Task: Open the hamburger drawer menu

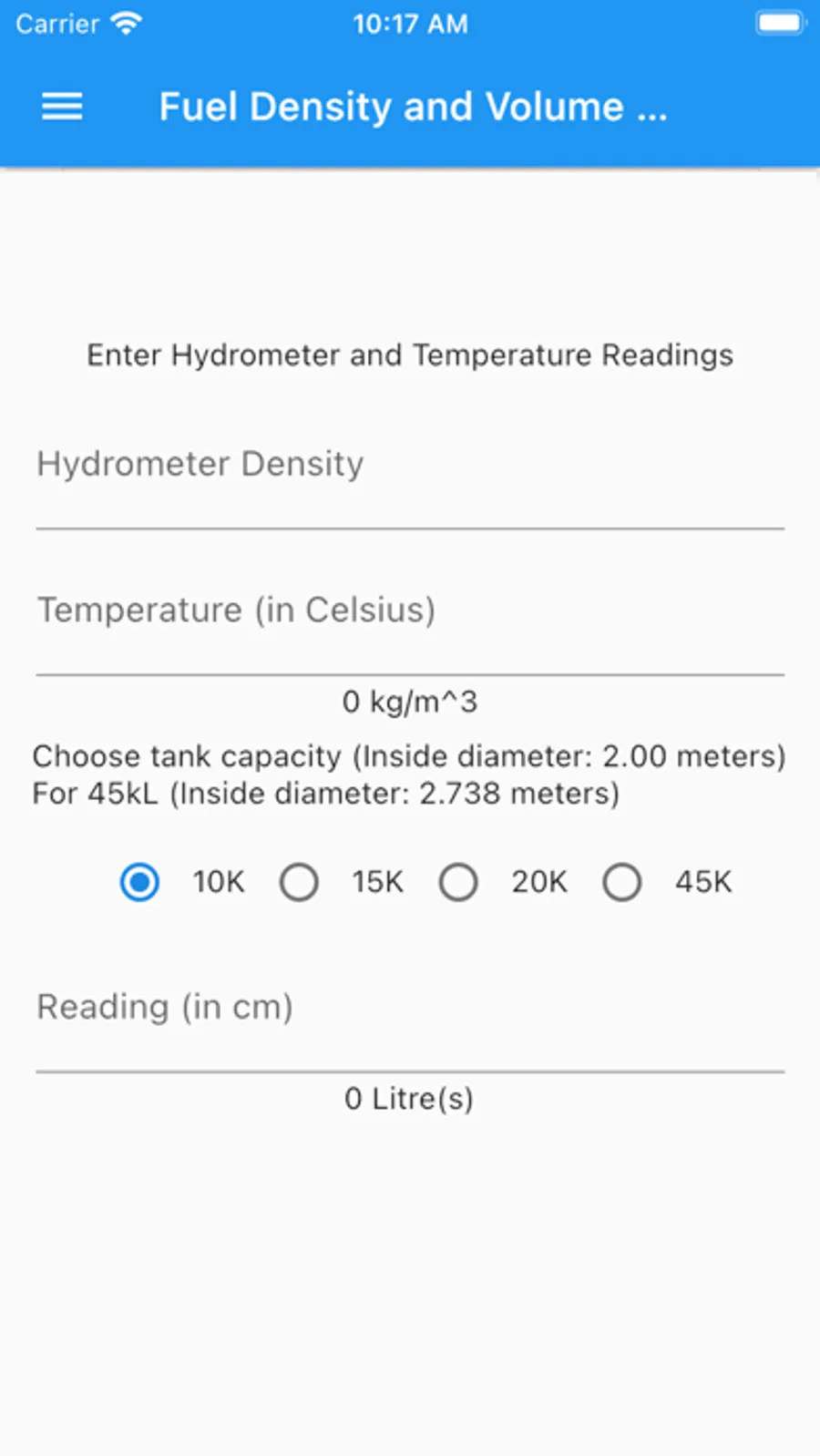Action: coord(62,108)
